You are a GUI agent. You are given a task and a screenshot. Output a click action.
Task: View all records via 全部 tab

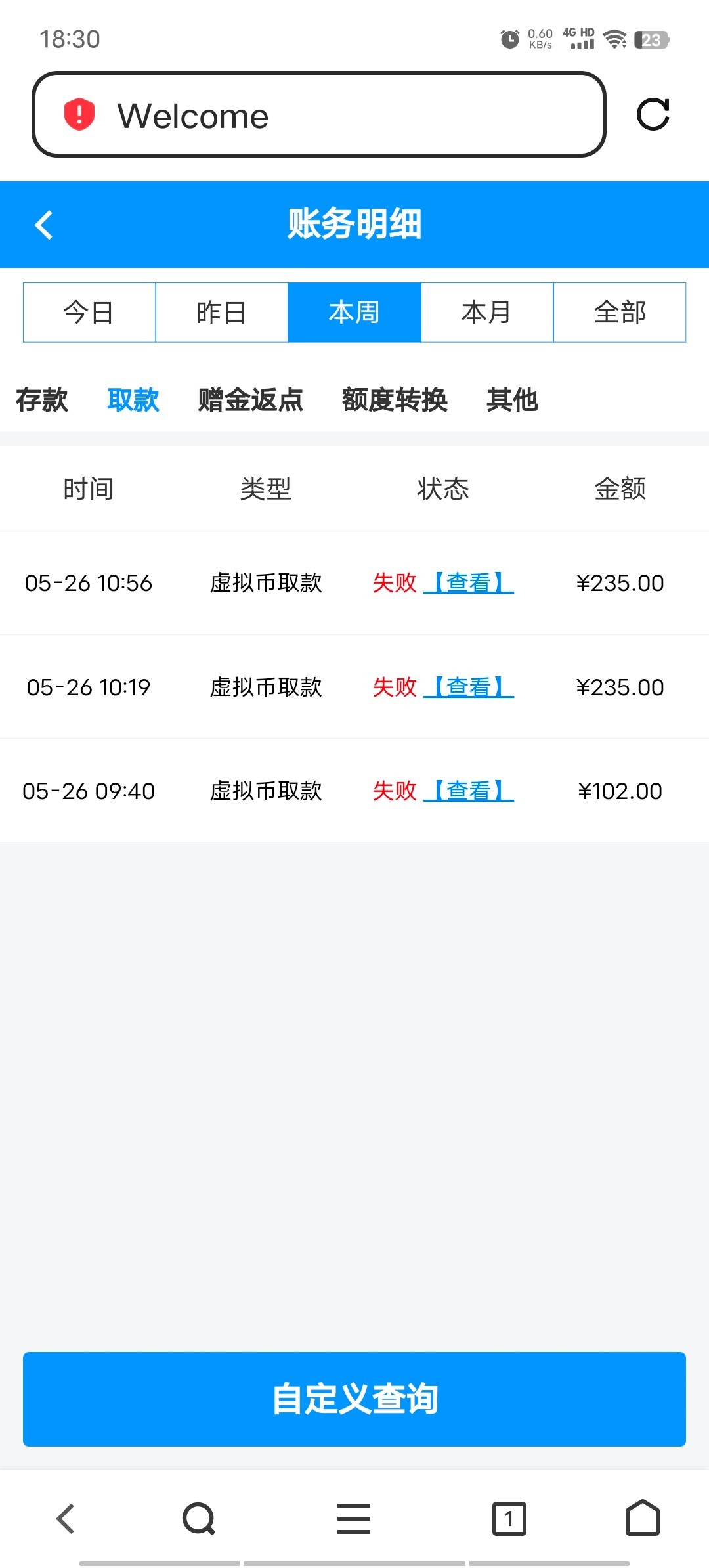(619, 313)
